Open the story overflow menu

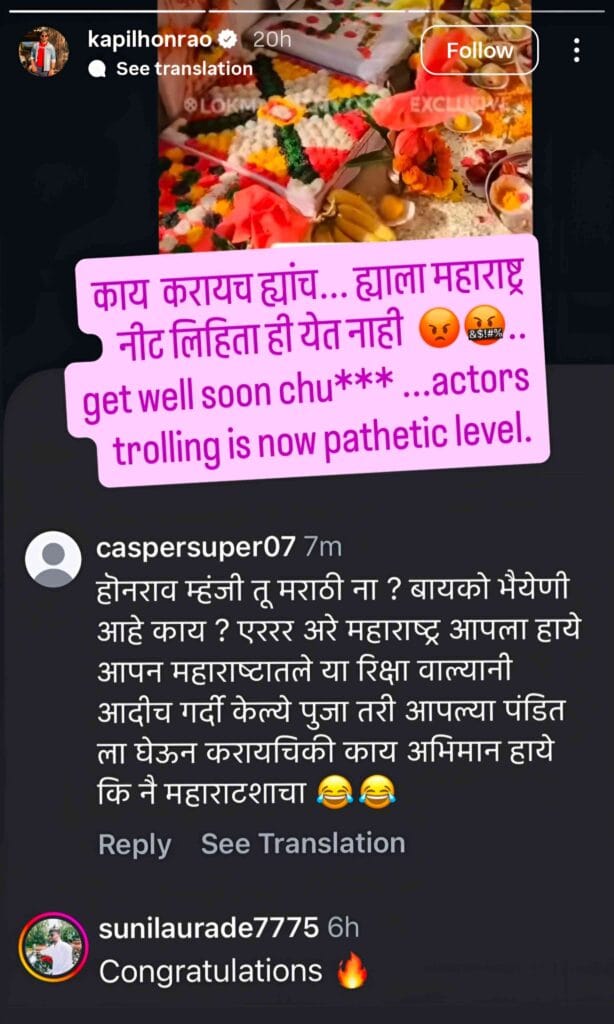pyautogui.click(x=576, y=50)
